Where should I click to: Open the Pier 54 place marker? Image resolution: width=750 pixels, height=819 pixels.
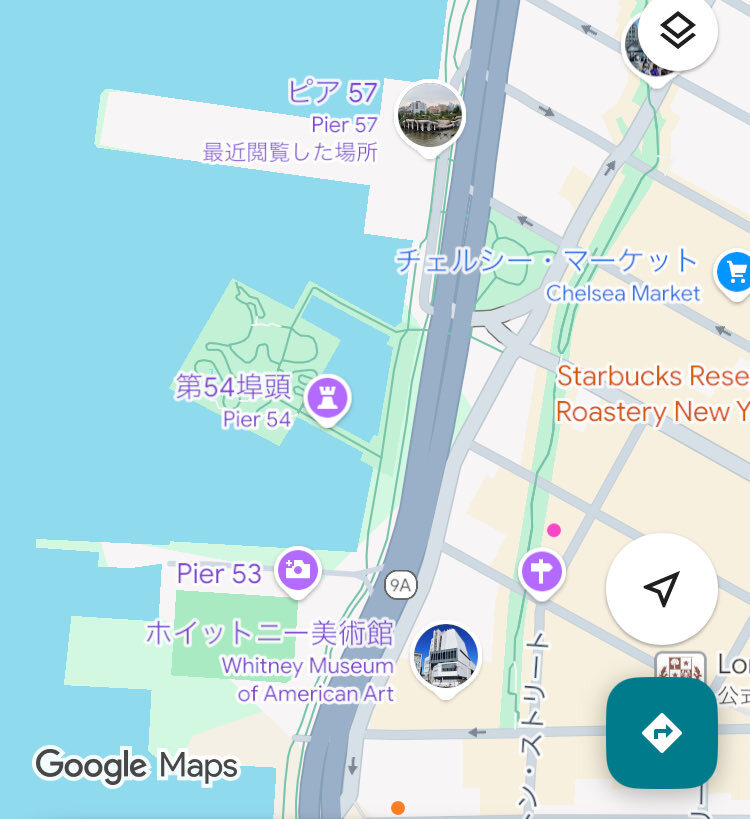[327, 398]
